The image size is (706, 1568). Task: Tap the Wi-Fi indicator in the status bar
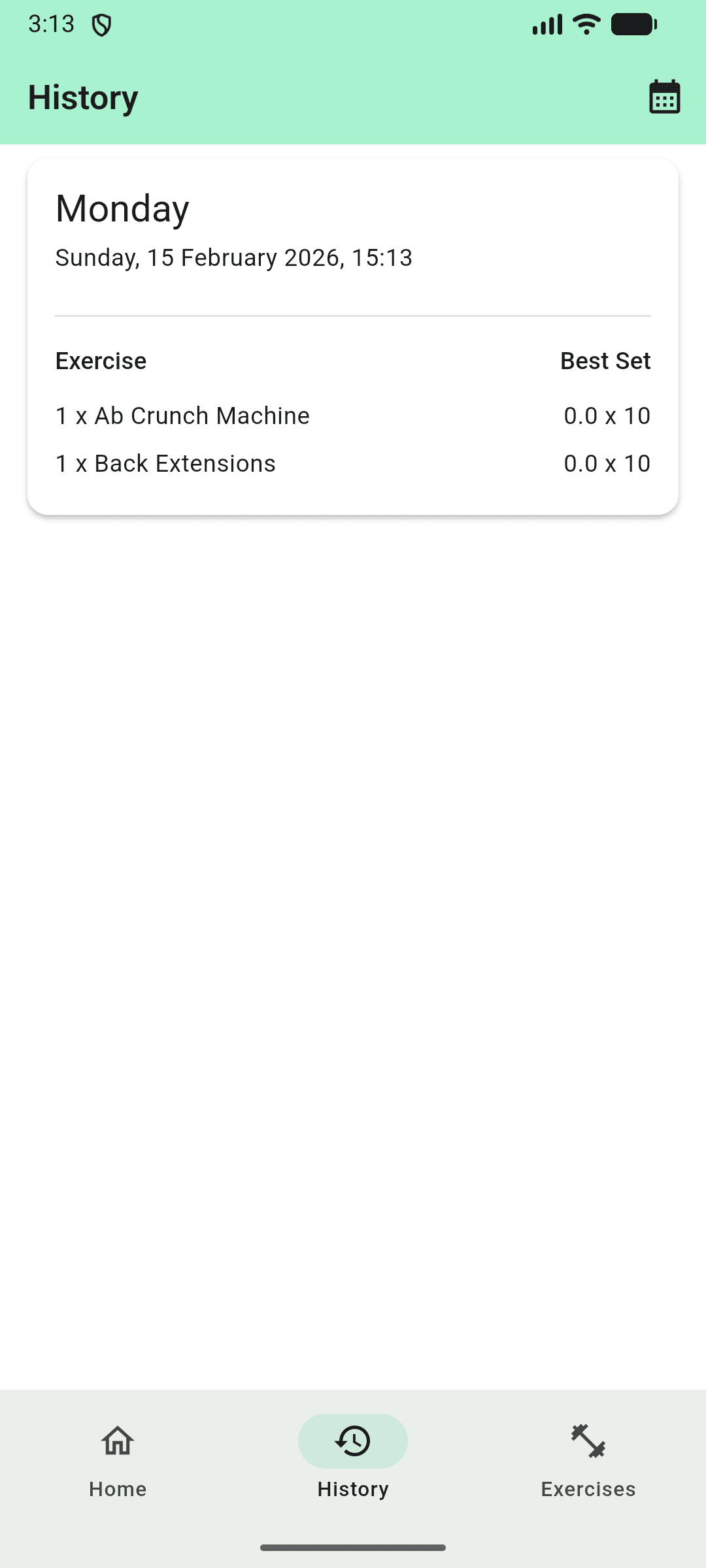coord(585,24)
